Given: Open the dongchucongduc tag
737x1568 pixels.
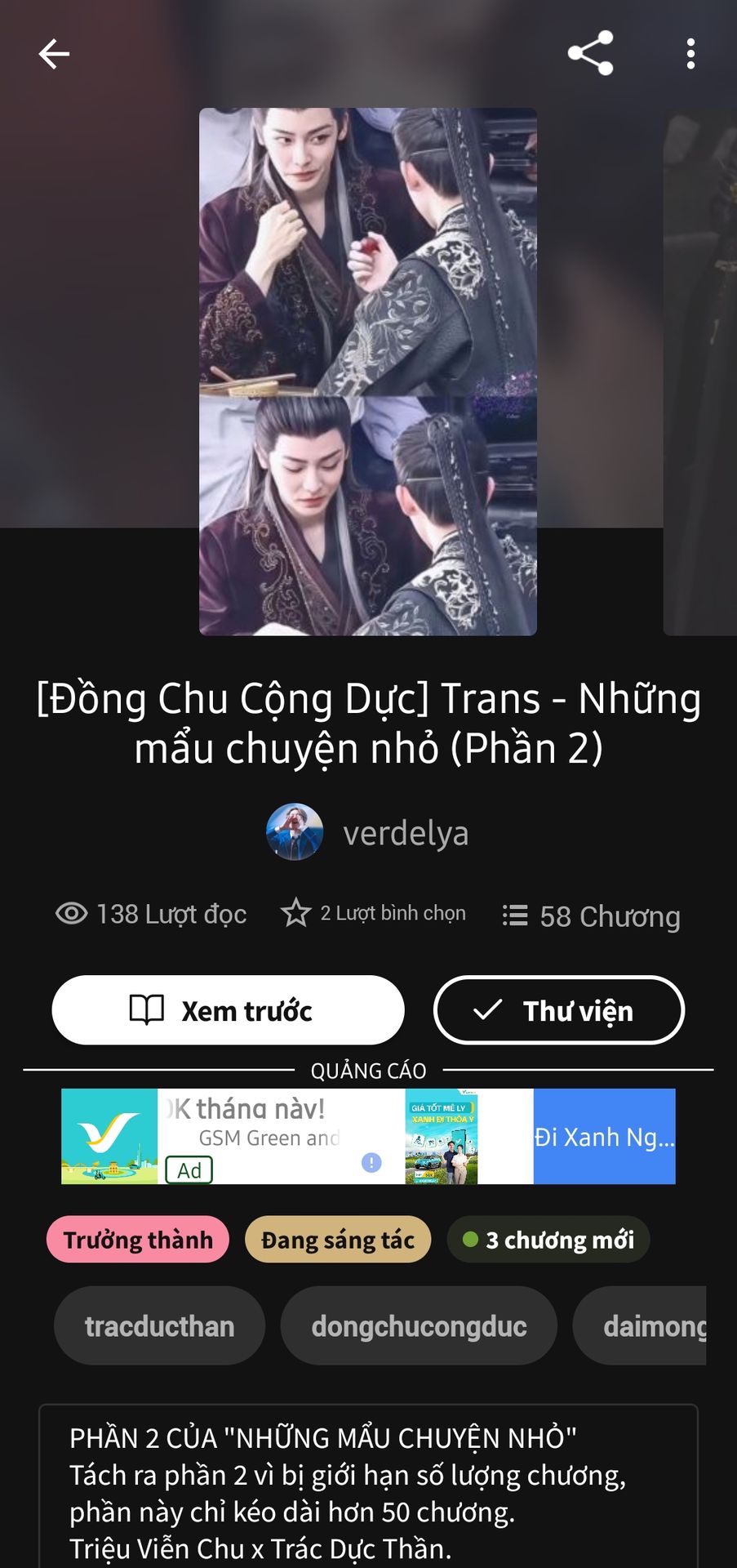Looking at the screenshot, I should [419, 1326].
